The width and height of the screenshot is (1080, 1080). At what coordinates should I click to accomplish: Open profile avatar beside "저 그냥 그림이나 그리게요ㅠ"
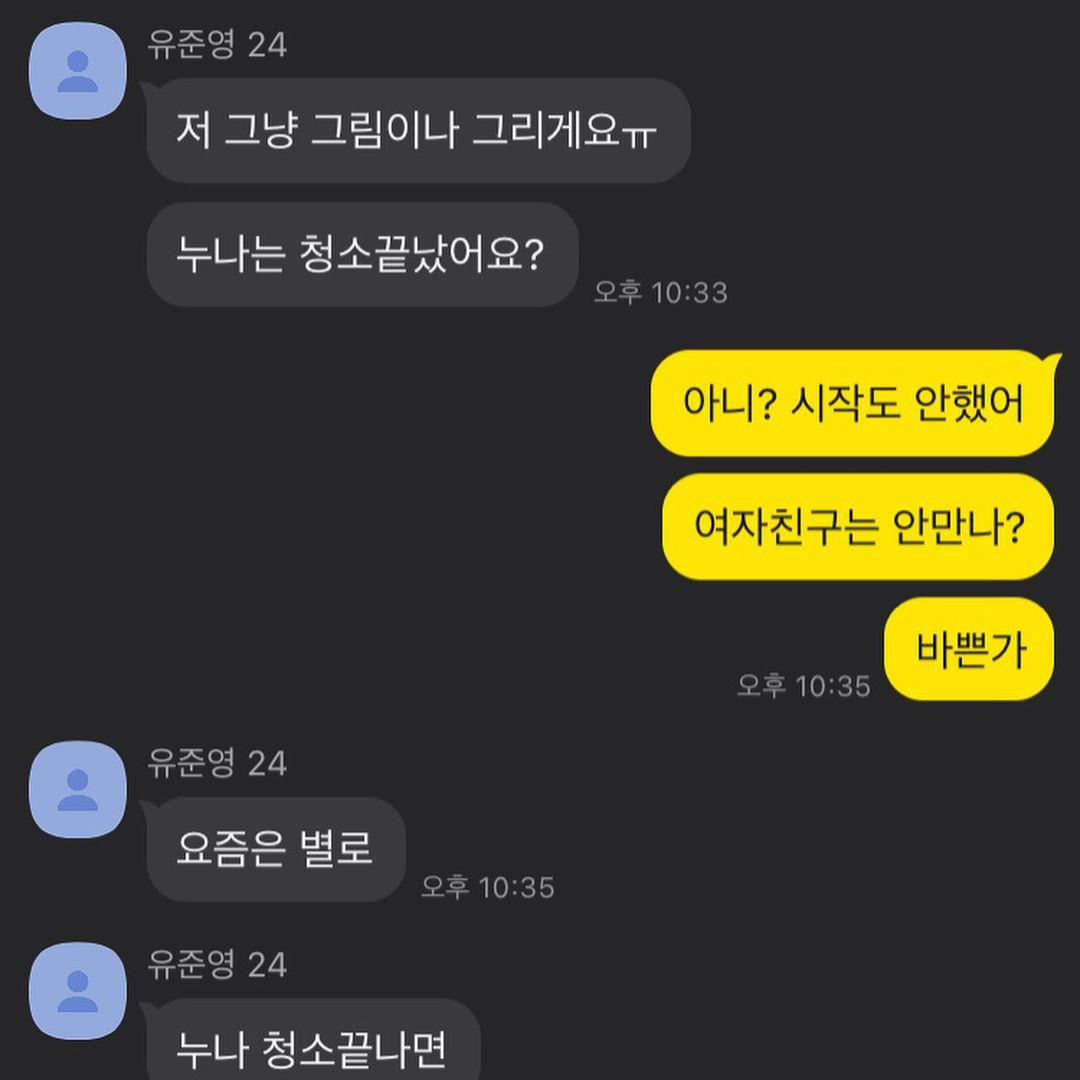(78, 72)
